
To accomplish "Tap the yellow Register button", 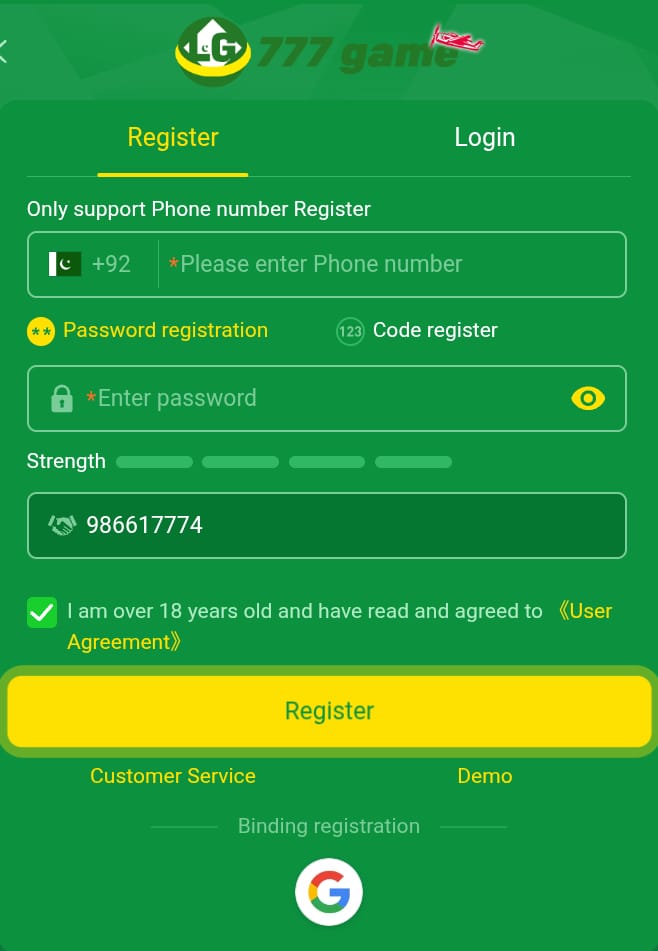I will 329,711.
